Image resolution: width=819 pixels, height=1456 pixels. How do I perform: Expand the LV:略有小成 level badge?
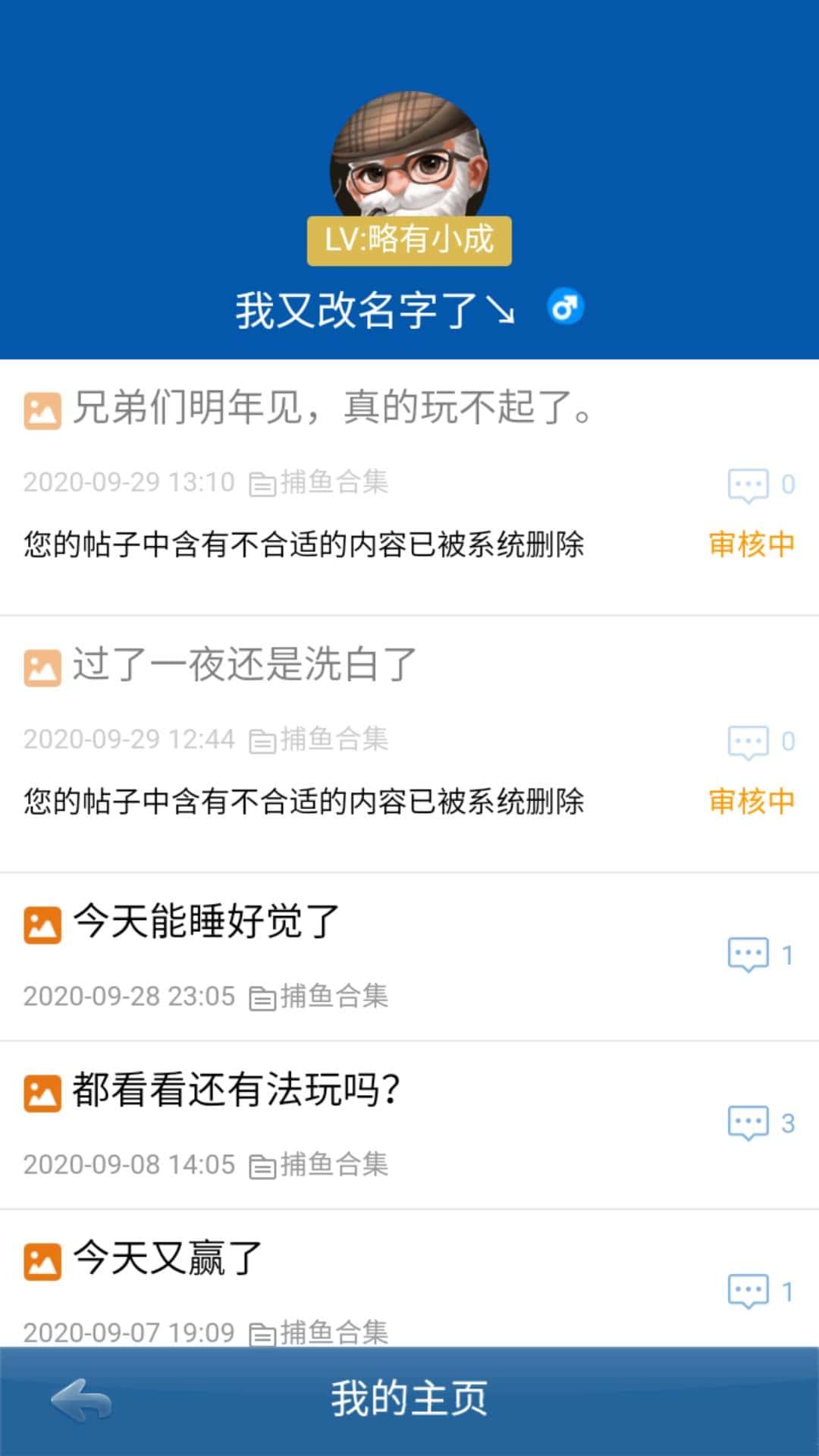click(409, 240)
